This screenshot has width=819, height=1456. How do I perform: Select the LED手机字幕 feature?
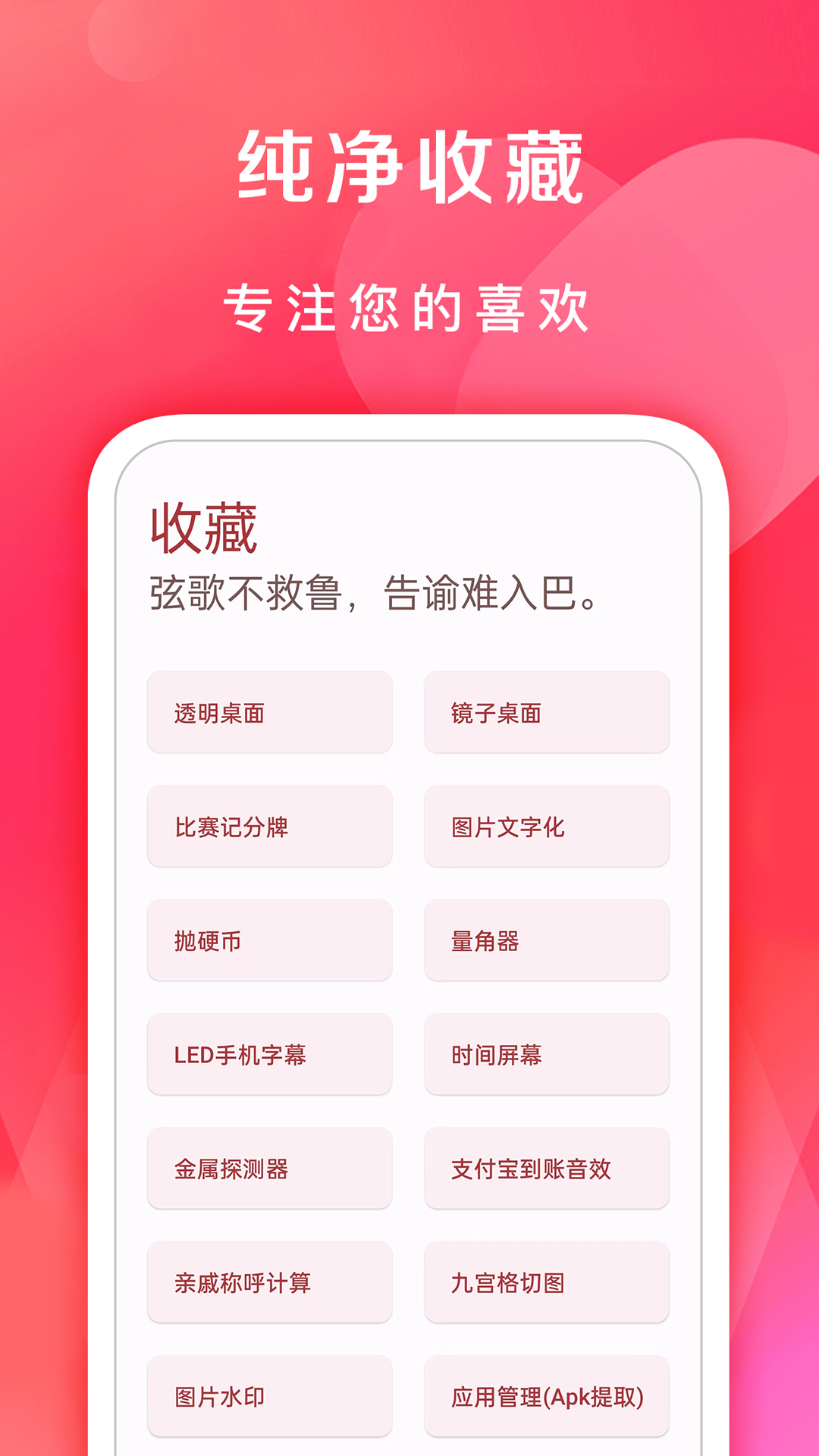(x=271, y=1055)
